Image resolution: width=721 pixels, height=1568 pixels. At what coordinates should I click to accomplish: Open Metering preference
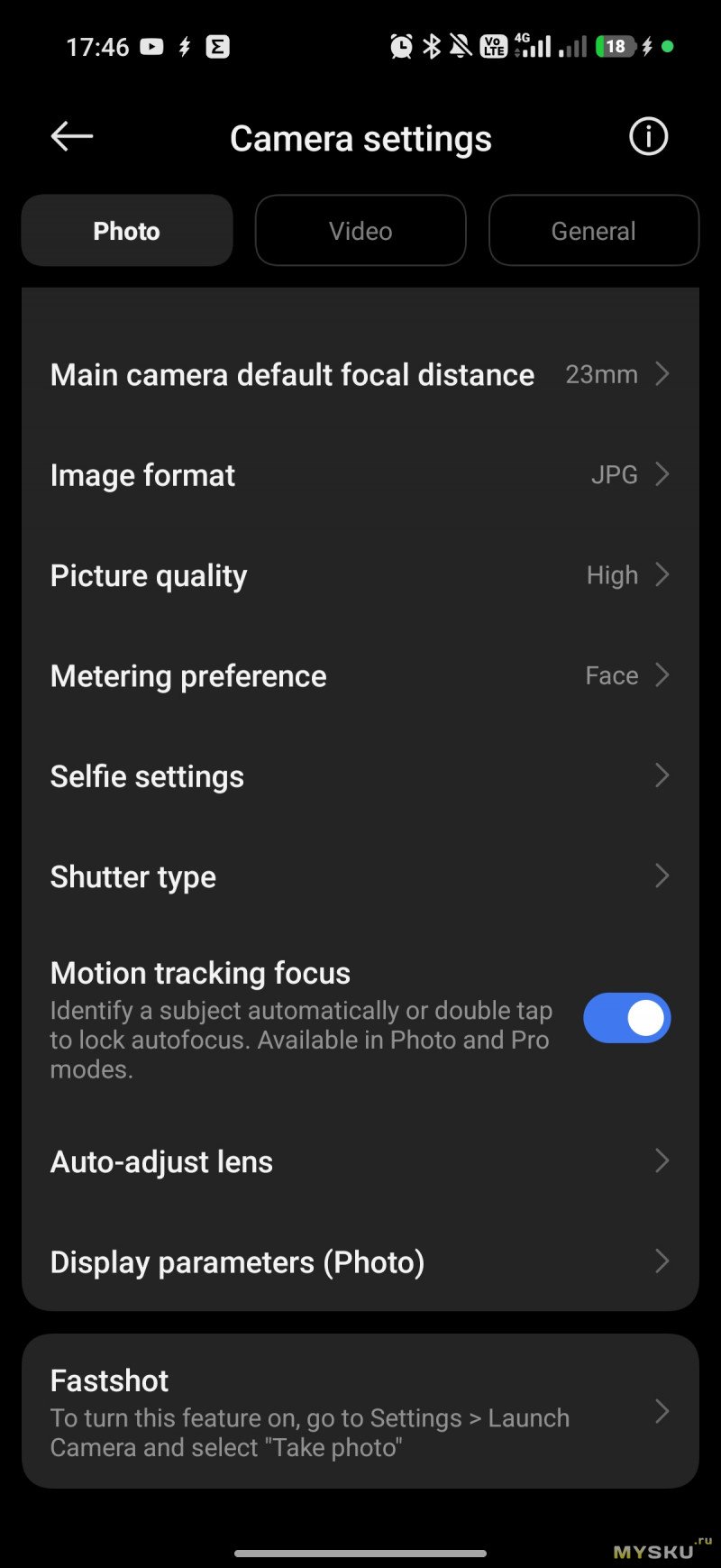pyautogui.click(x=360, y=675)
